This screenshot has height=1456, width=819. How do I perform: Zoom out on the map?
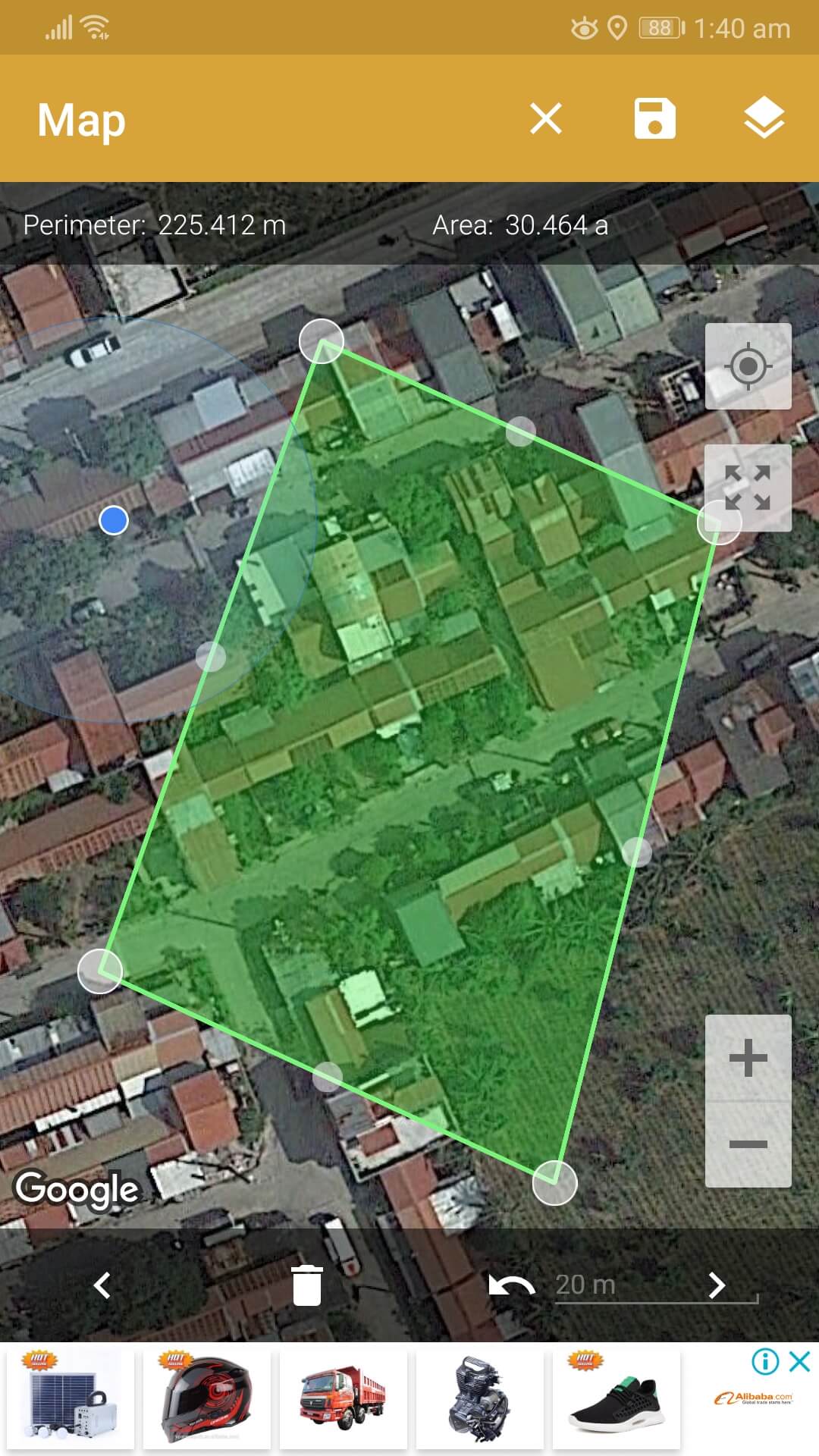click(x=748, y=1144)
